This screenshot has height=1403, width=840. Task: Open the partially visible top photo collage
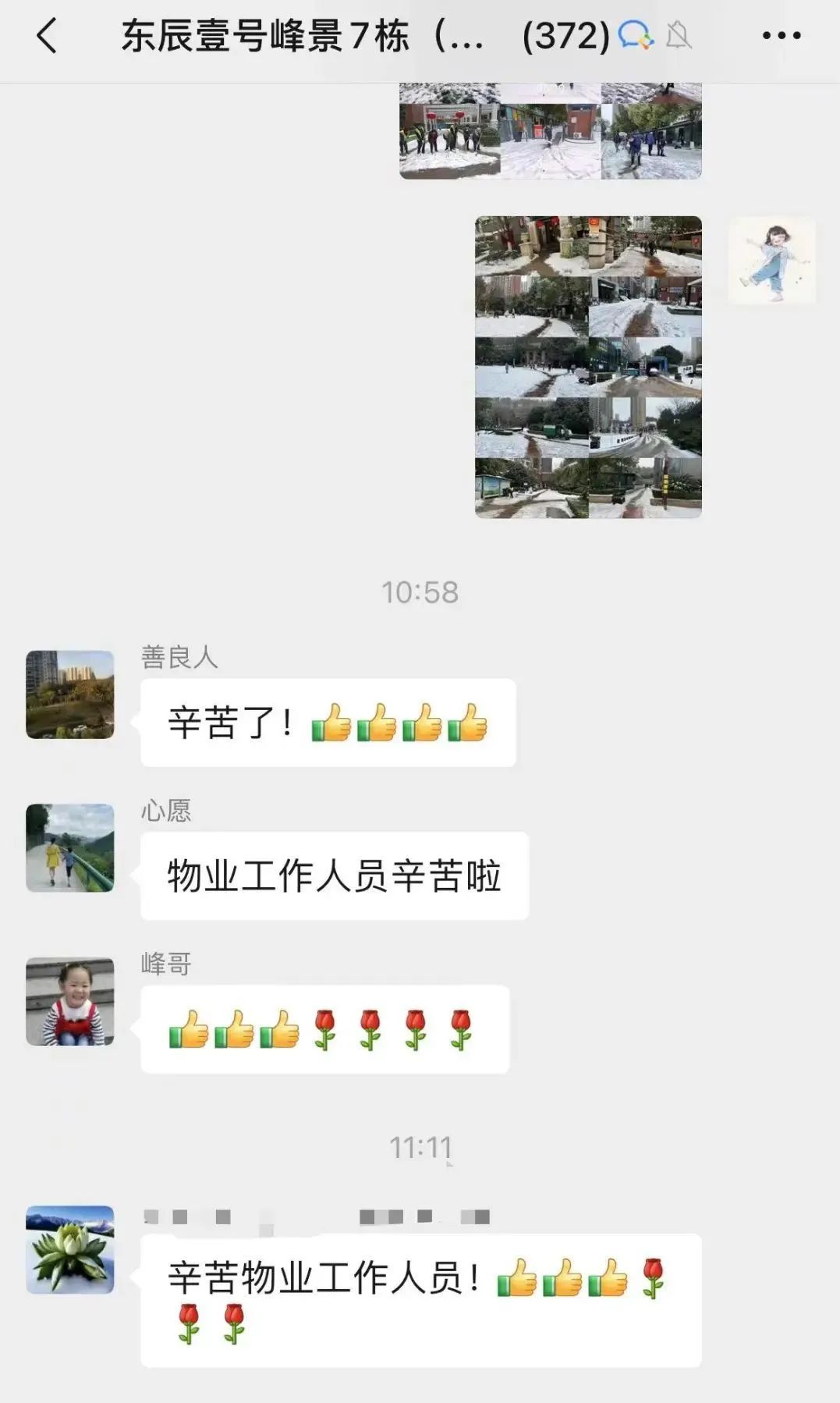pyautogui.click(x=551, y=133)
